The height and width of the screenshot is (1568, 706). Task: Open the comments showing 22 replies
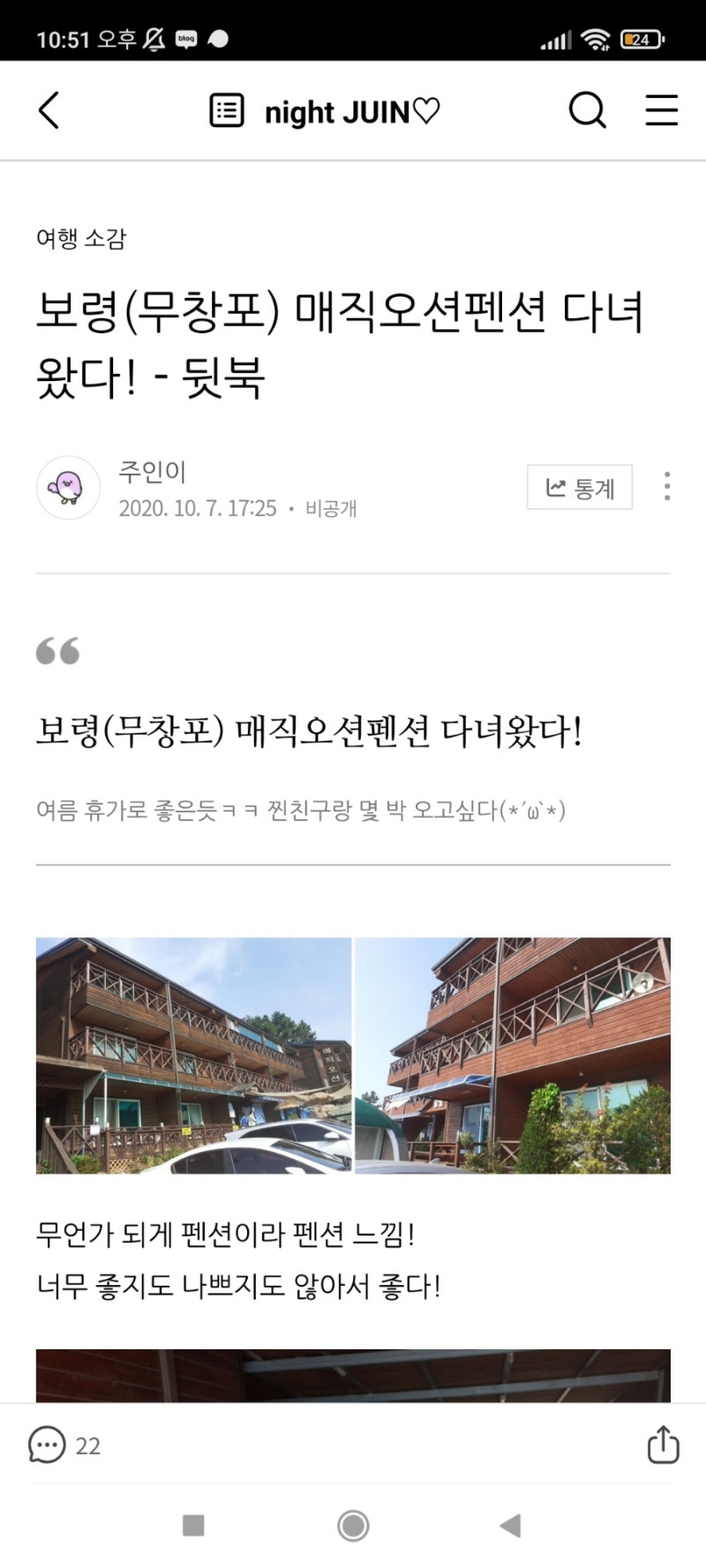pyautogui.click(x=64, y=1445)
